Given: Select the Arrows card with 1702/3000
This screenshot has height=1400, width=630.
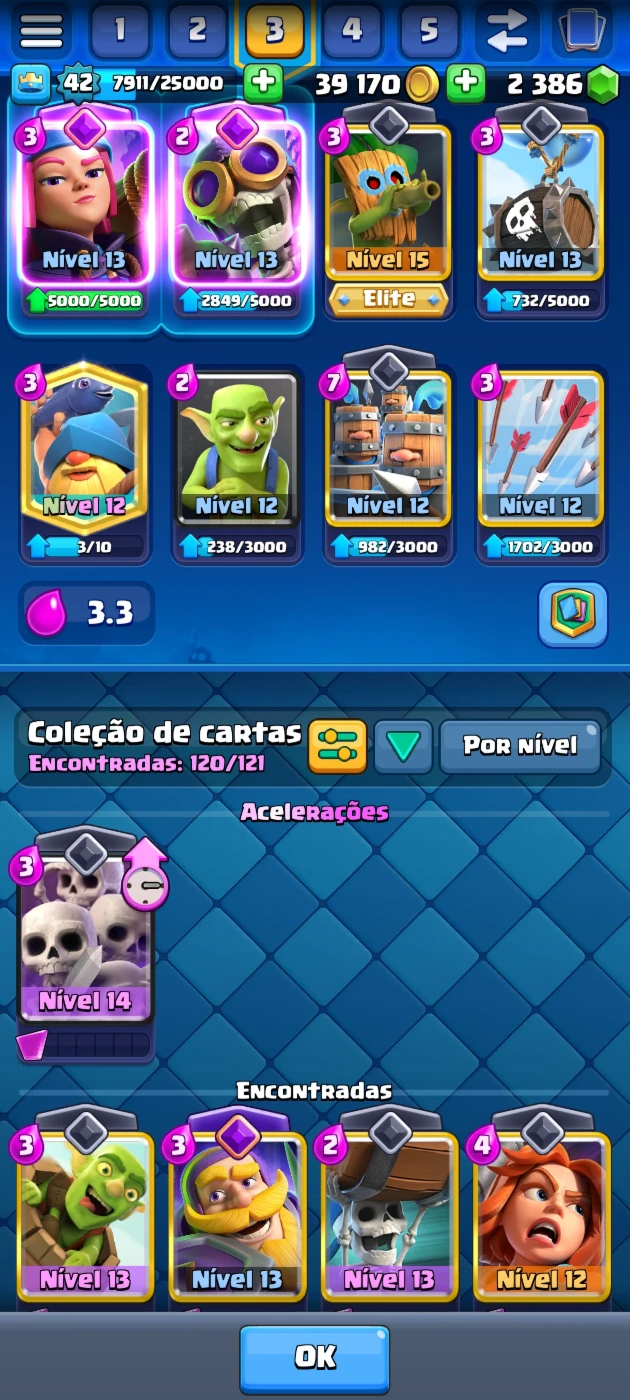Looking at the screenshot, I should tap(541, 450).
